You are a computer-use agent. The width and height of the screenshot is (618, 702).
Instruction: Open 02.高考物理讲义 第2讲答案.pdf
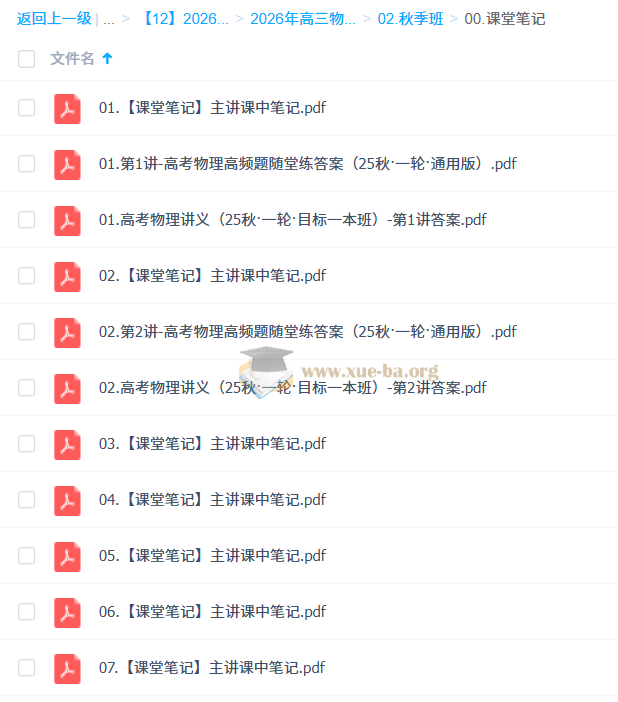(x=292, y=388)
